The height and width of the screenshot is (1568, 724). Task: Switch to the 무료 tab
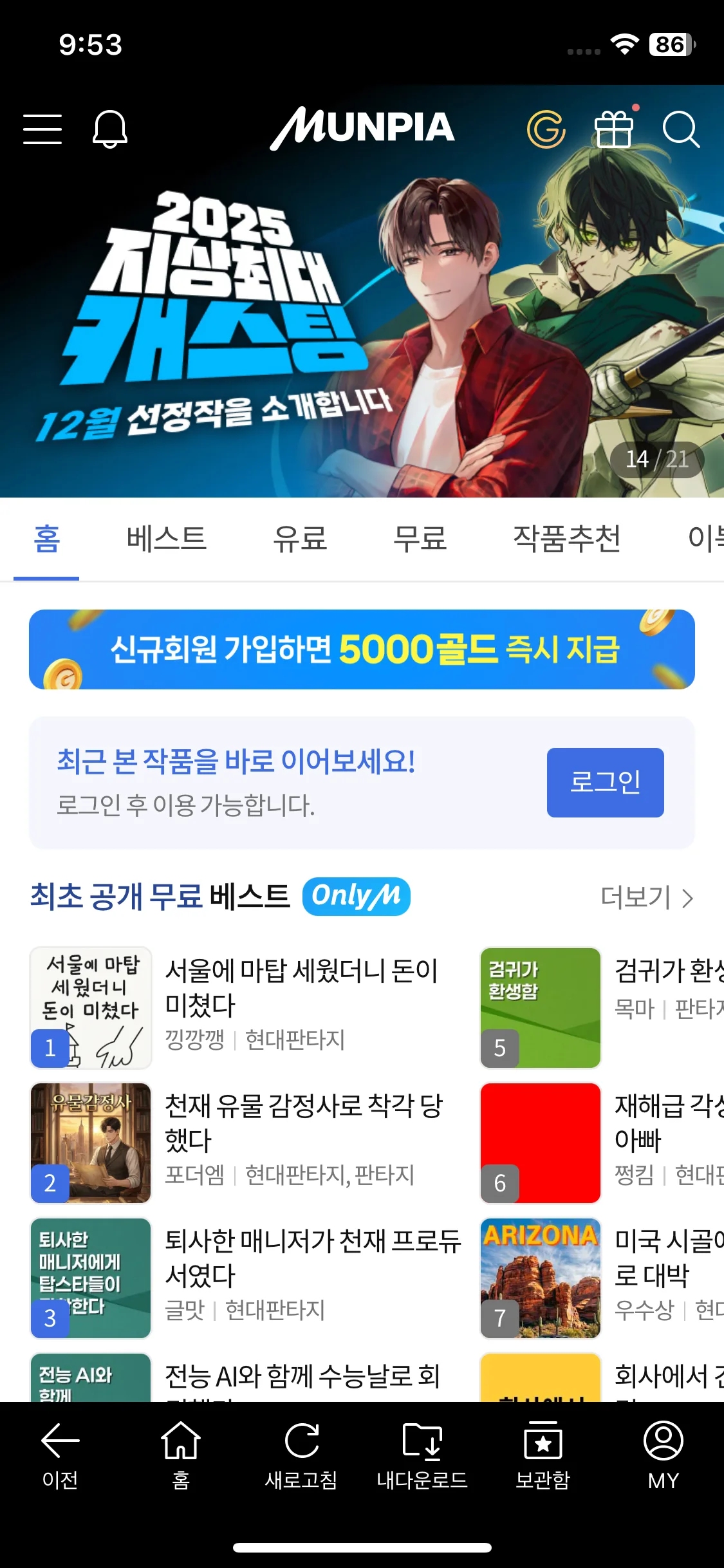[x=420, y=539]
